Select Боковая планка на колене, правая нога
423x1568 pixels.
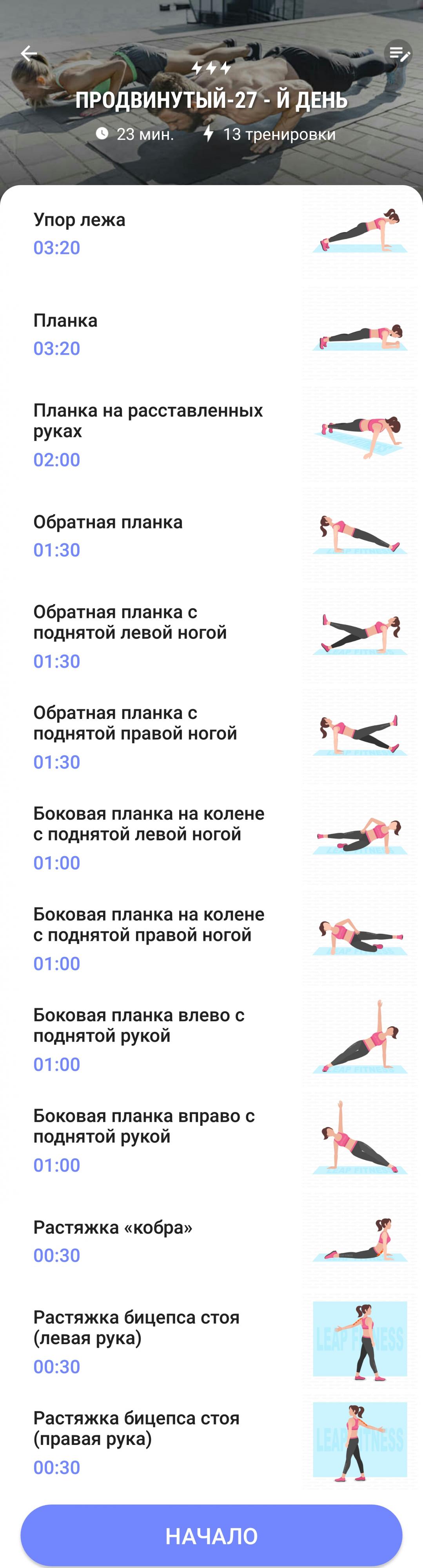pyautogui.click(x=211, y=938)
